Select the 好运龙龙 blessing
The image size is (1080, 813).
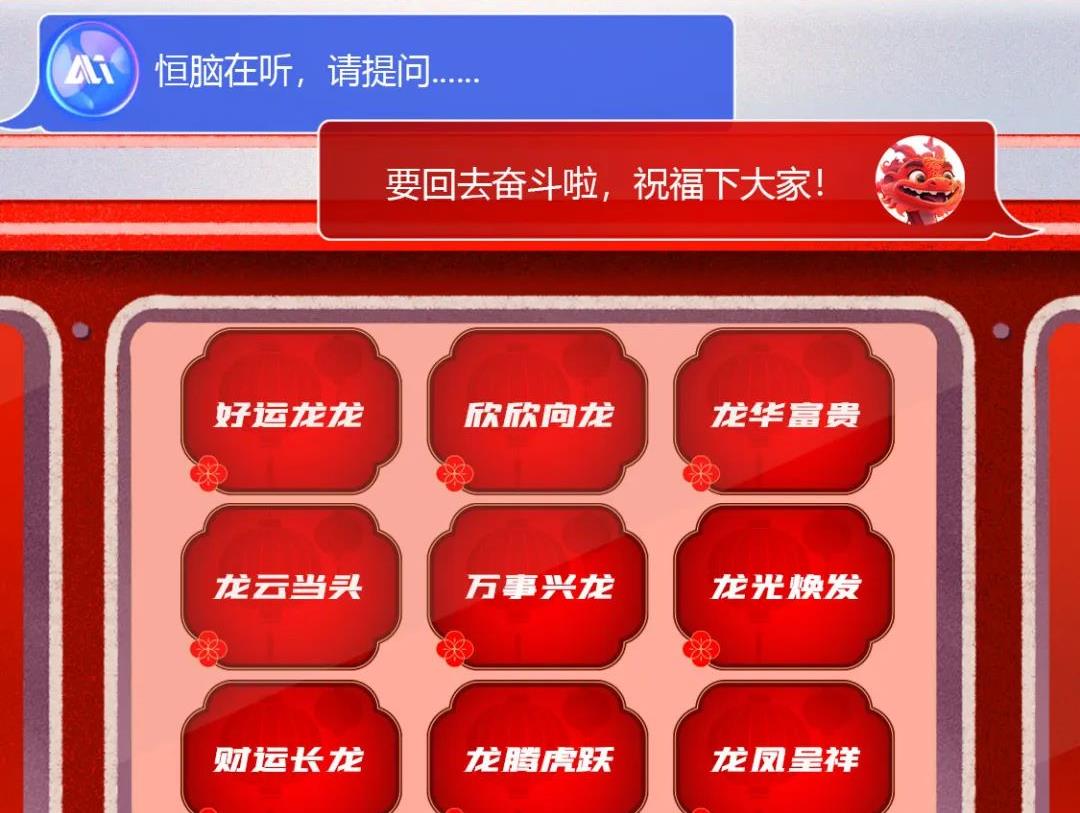pyautogui.click(x=290, y=412)
